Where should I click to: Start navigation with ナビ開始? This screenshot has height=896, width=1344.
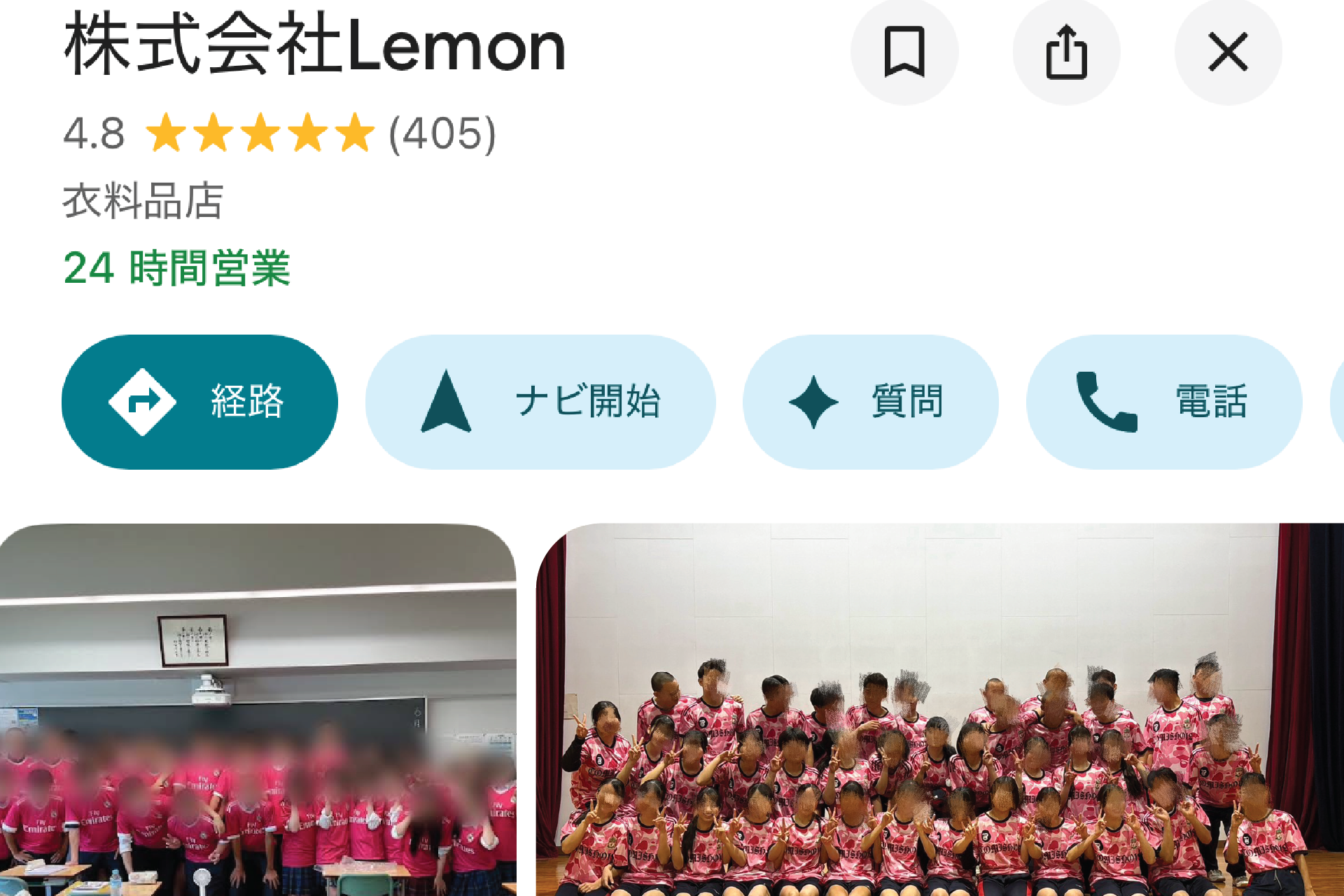coord(540,402)
